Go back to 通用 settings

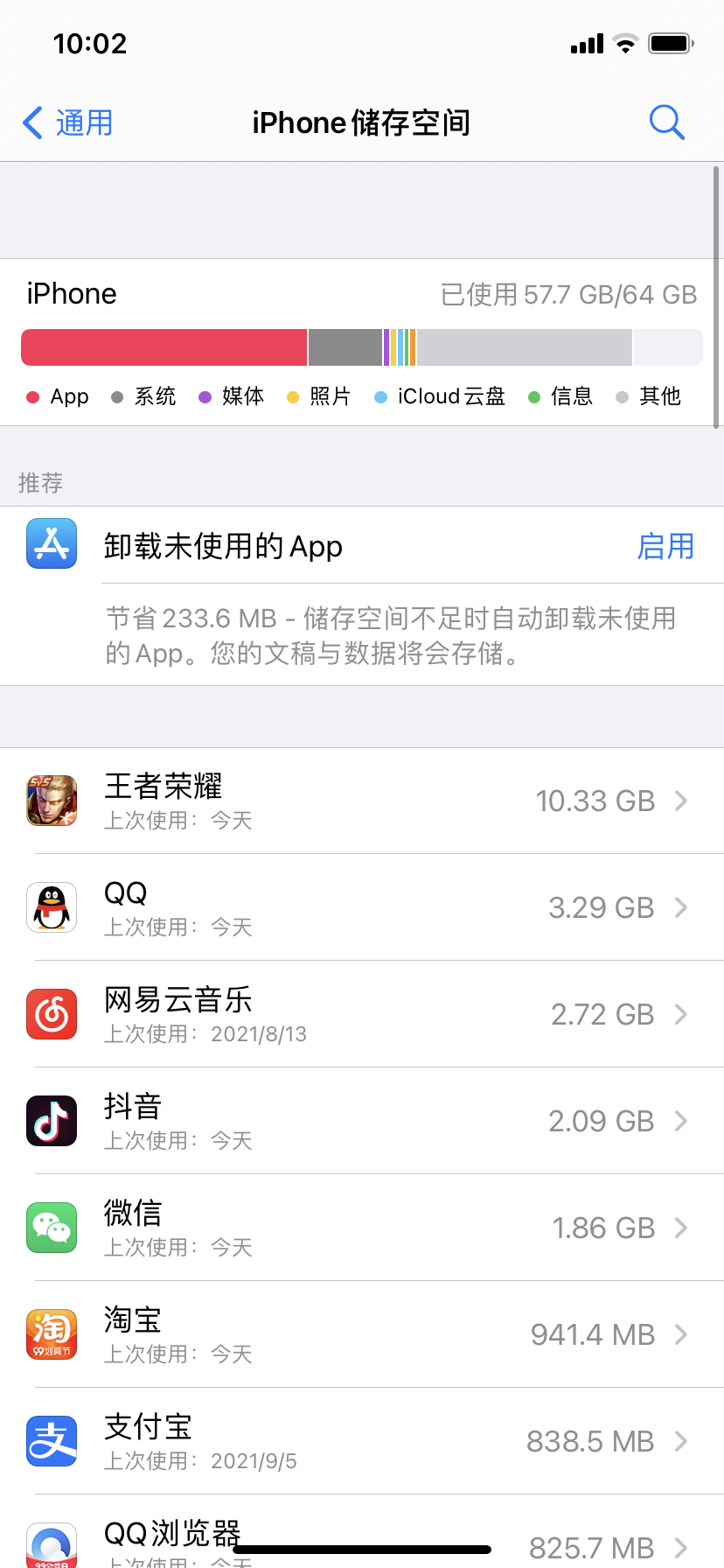coord(68,123)
